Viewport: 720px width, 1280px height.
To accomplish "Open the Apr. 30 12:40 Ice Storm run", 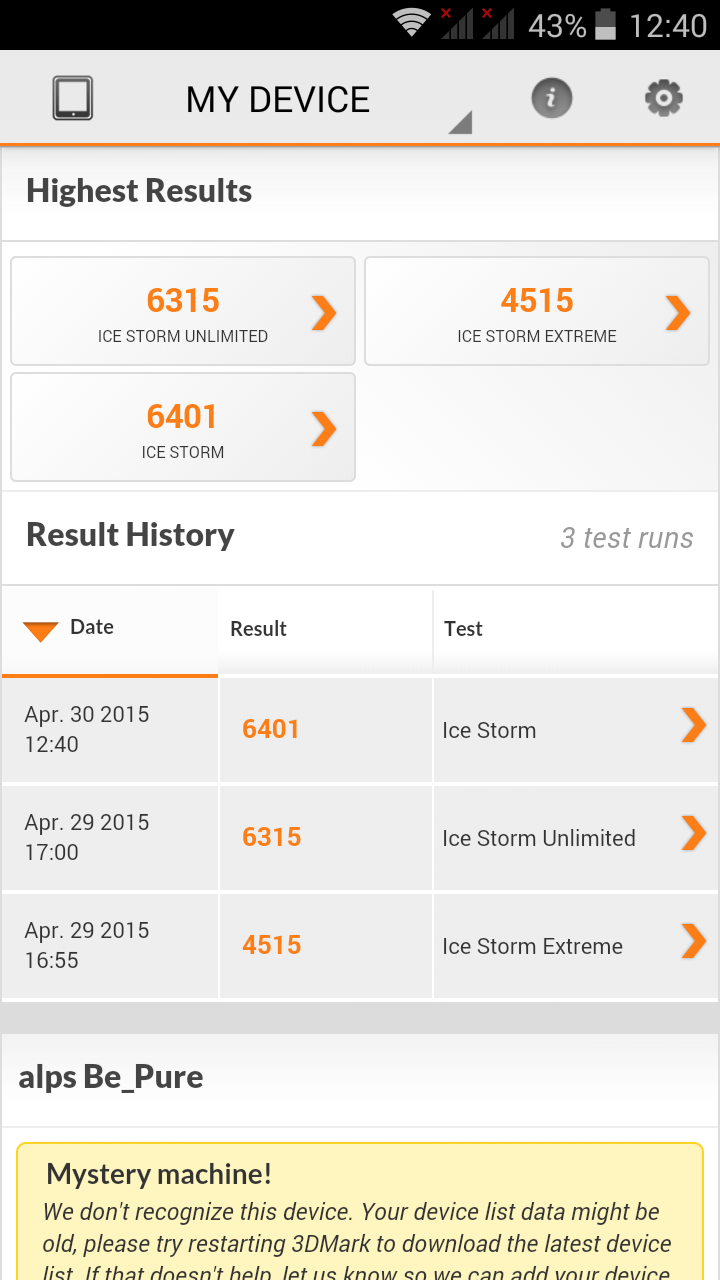I will coord(360,730).
